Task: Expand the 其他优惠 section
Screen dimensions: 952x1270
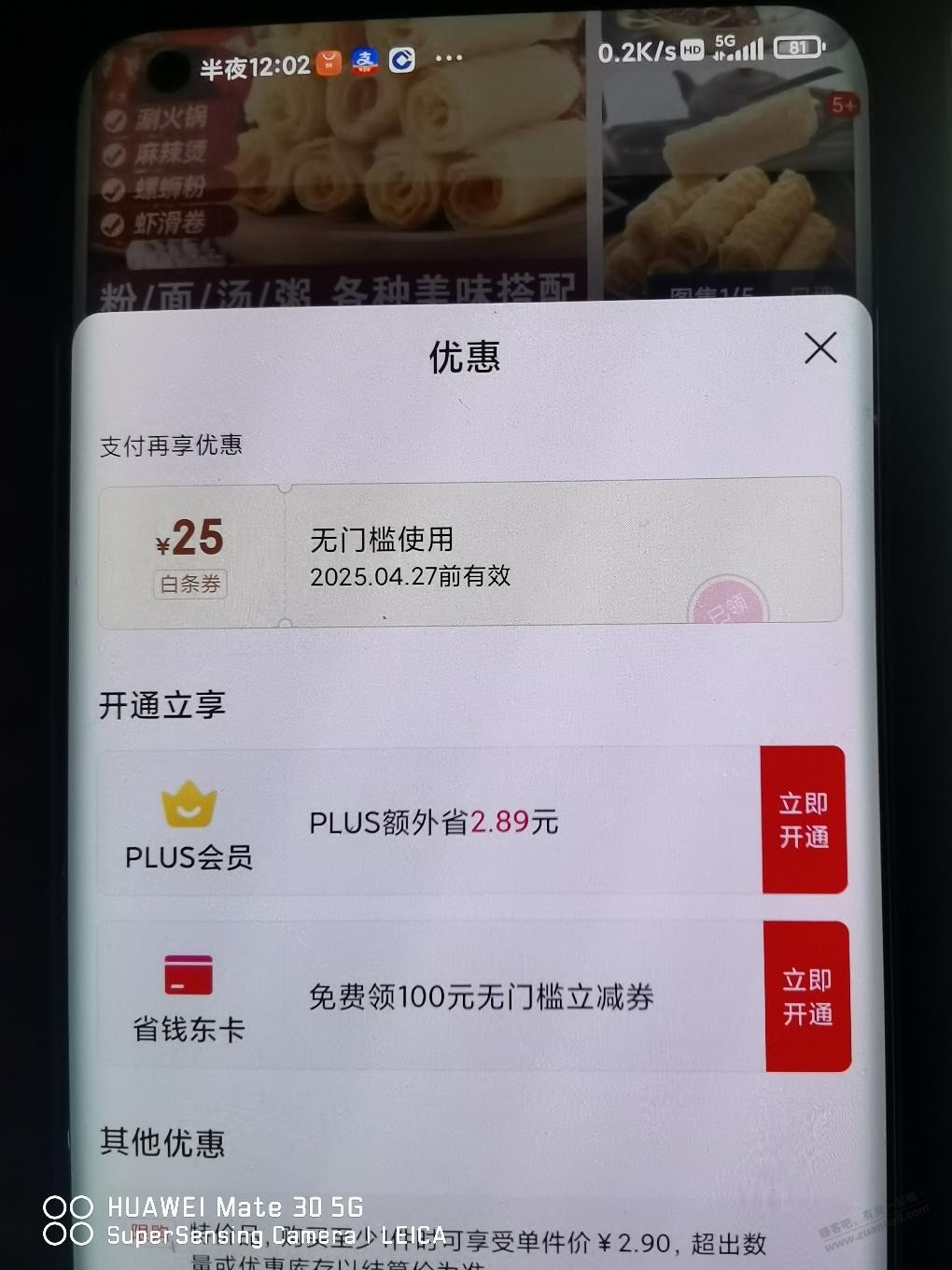Action: 163,1141
